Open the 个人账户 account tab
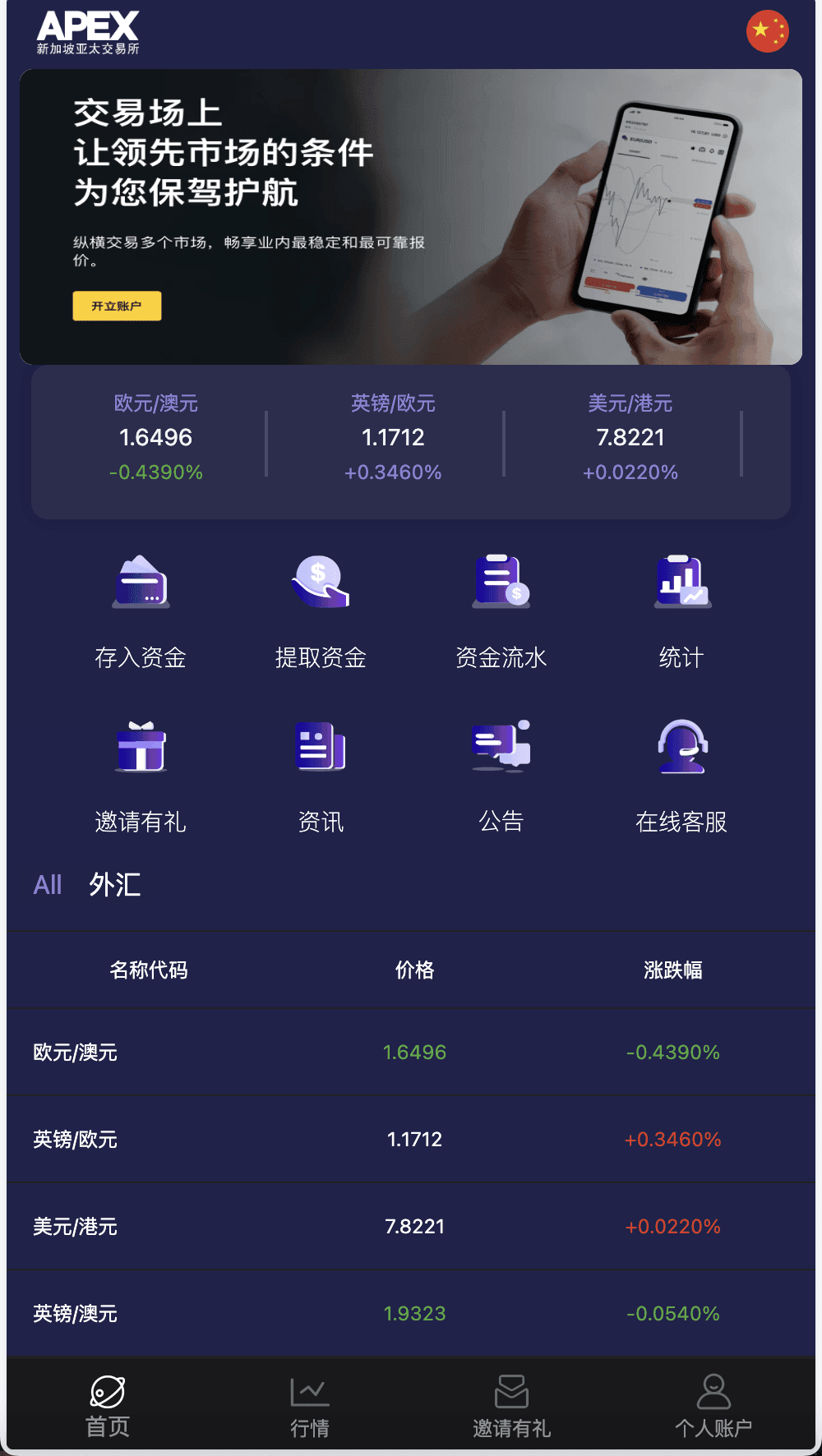 coord(713,1407)
